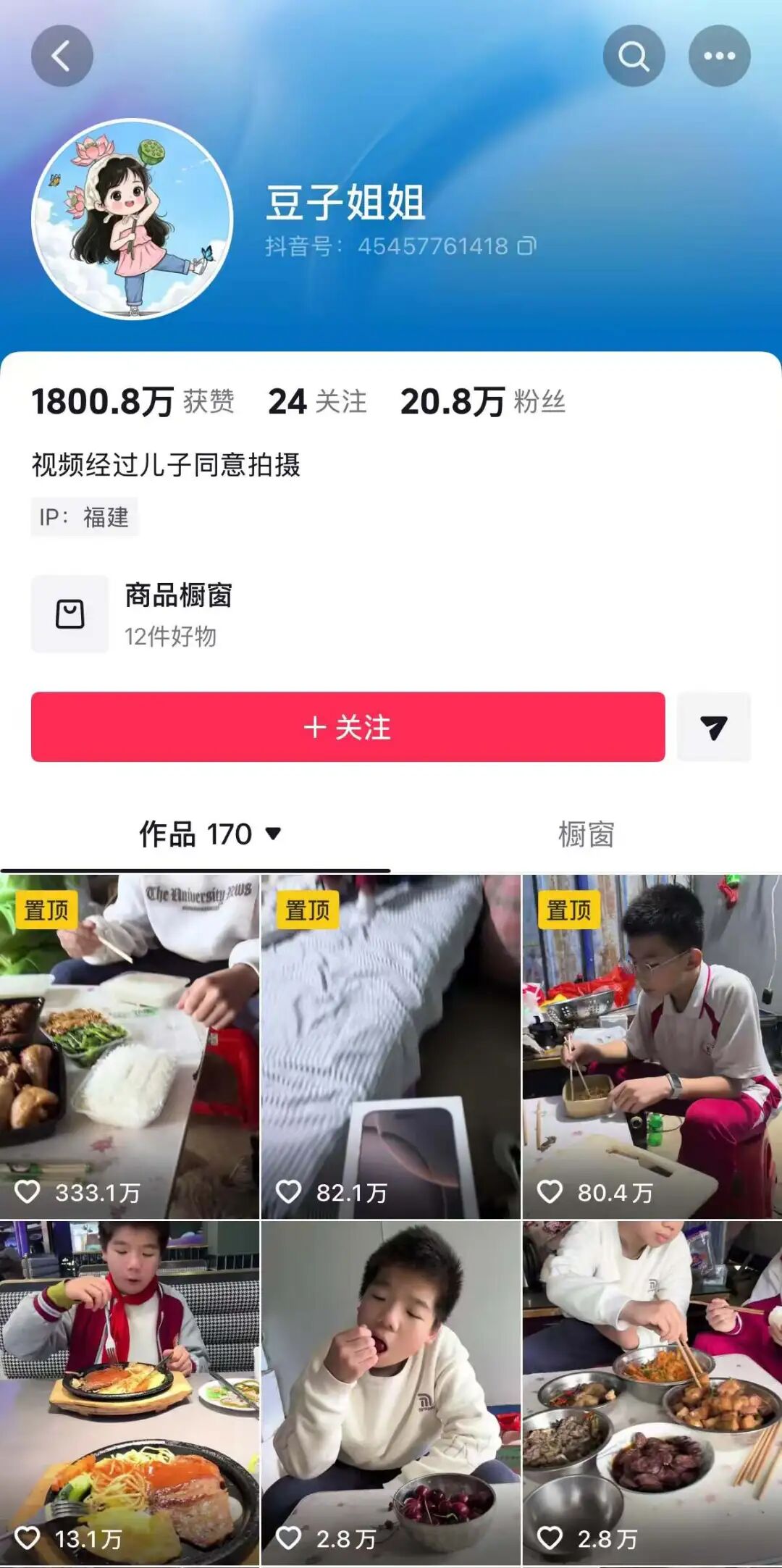Follow 豆子姐姐 with the red 关注 button
The height and width of the screenshot is (1568, 782).
point(348,727)
